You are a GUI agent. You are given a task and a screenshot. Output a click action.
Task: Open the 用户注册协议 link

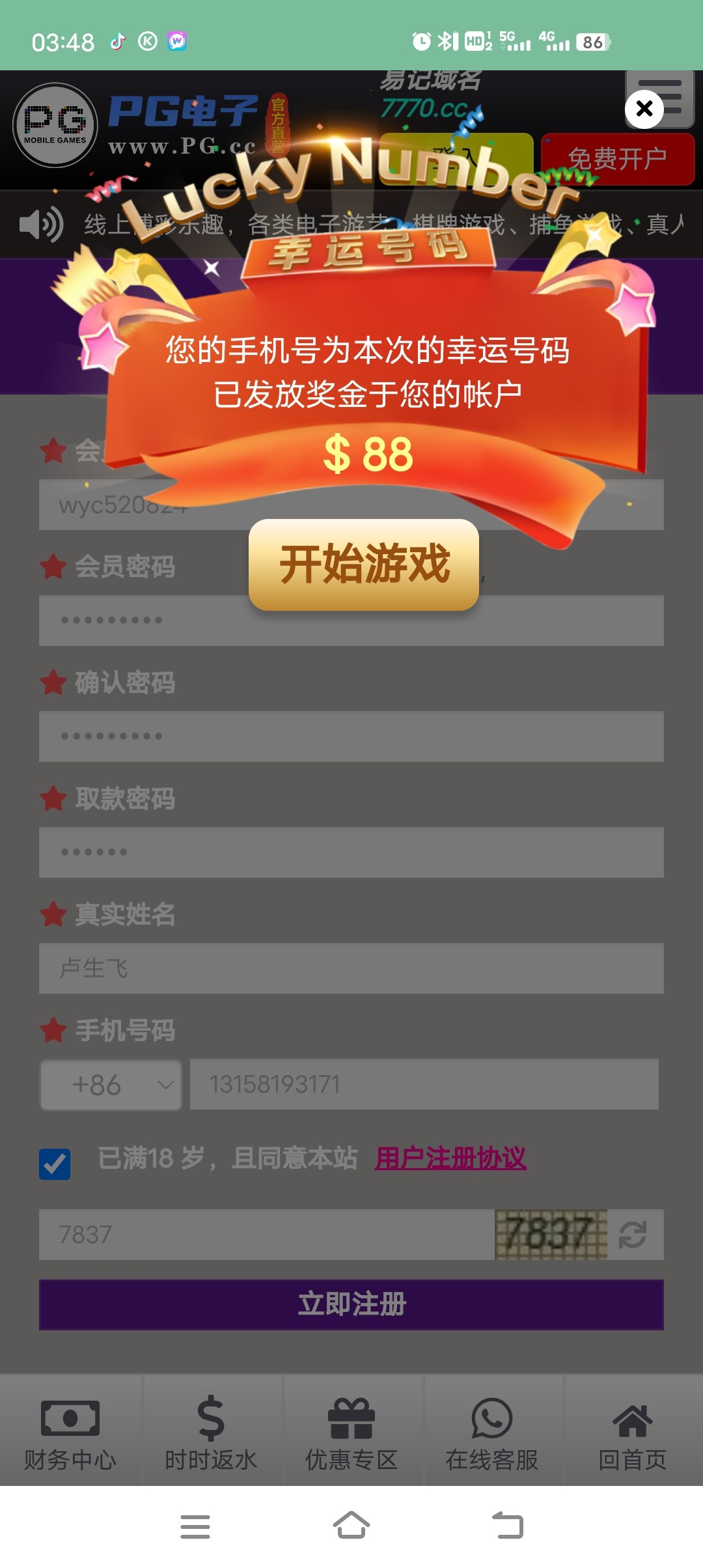click(450, 1158)
